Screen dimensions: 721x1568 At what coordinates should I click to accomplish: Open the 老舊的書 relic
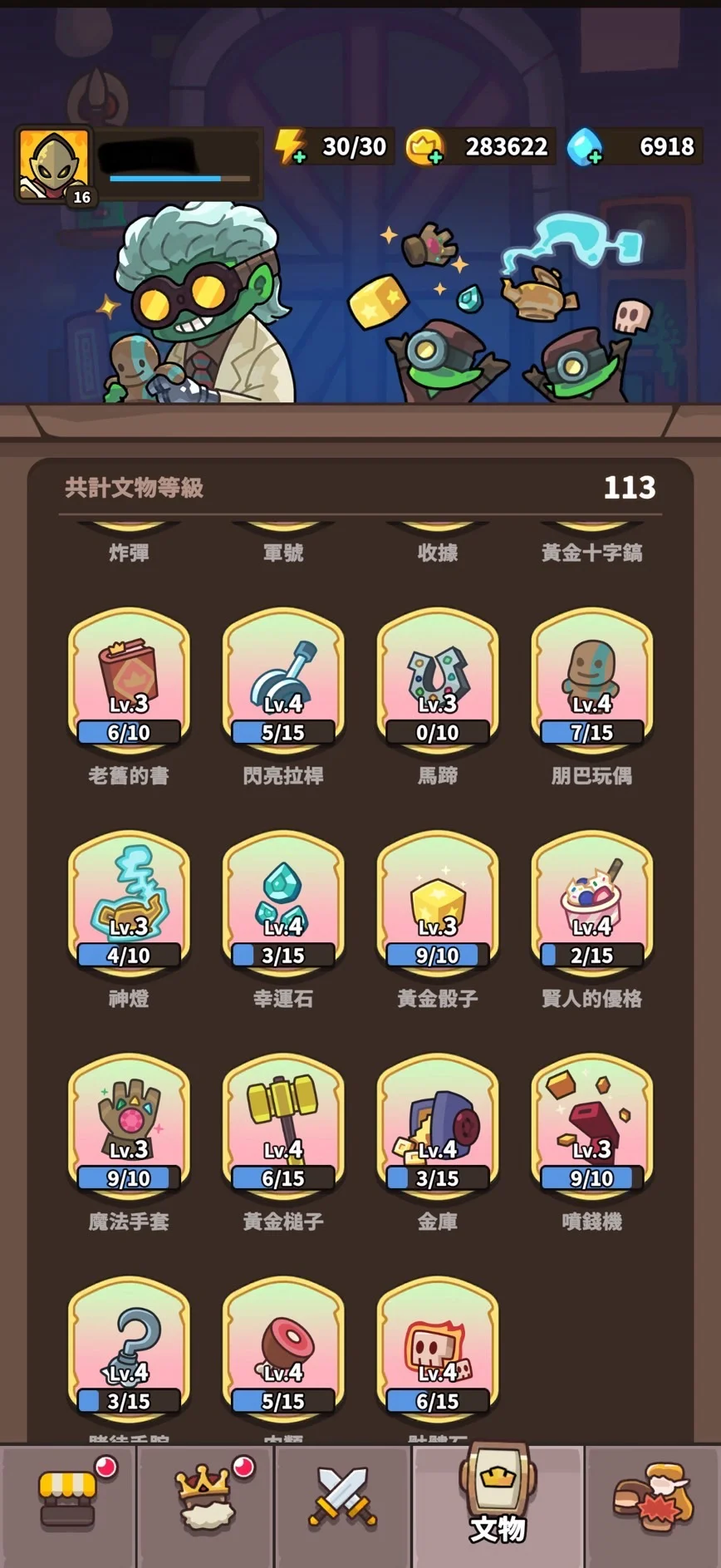click(x=129, y=681)
